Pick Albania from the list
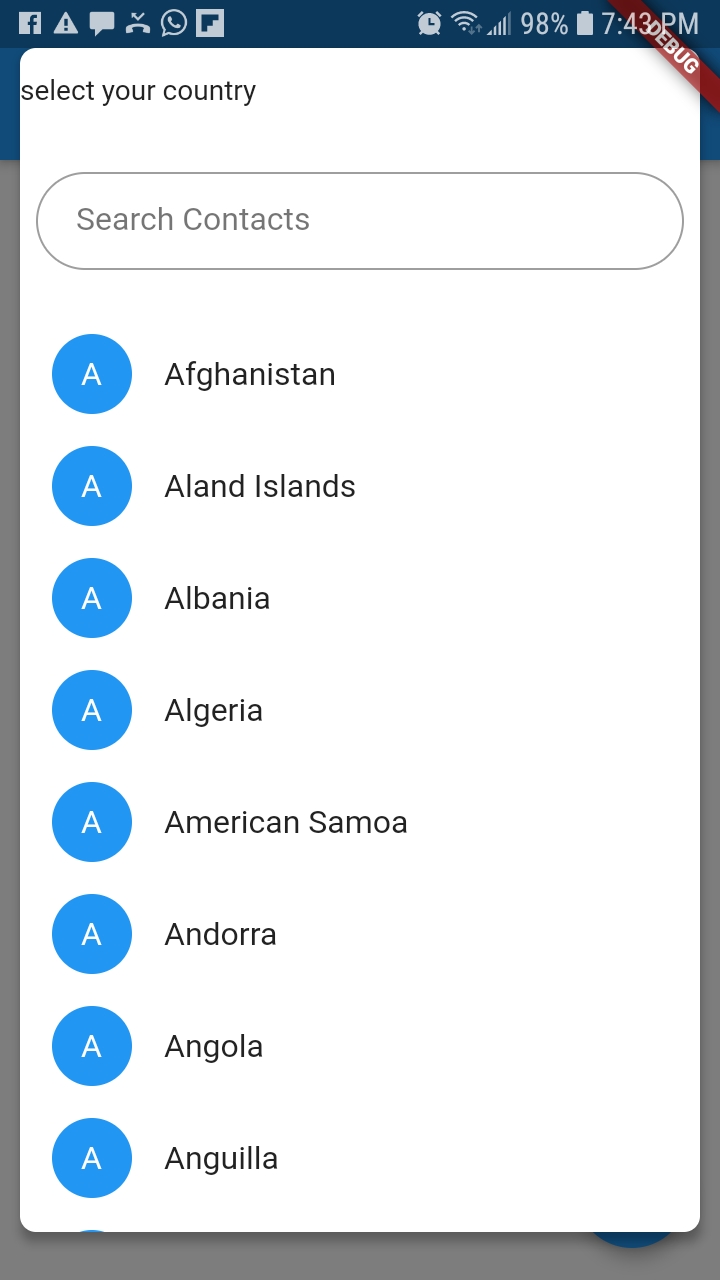 (x=217, y=598)
